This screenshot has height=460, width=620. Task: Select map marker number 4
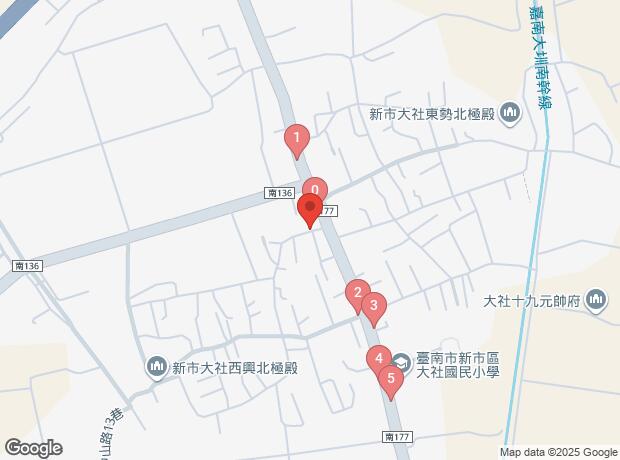tap(378, 358)
